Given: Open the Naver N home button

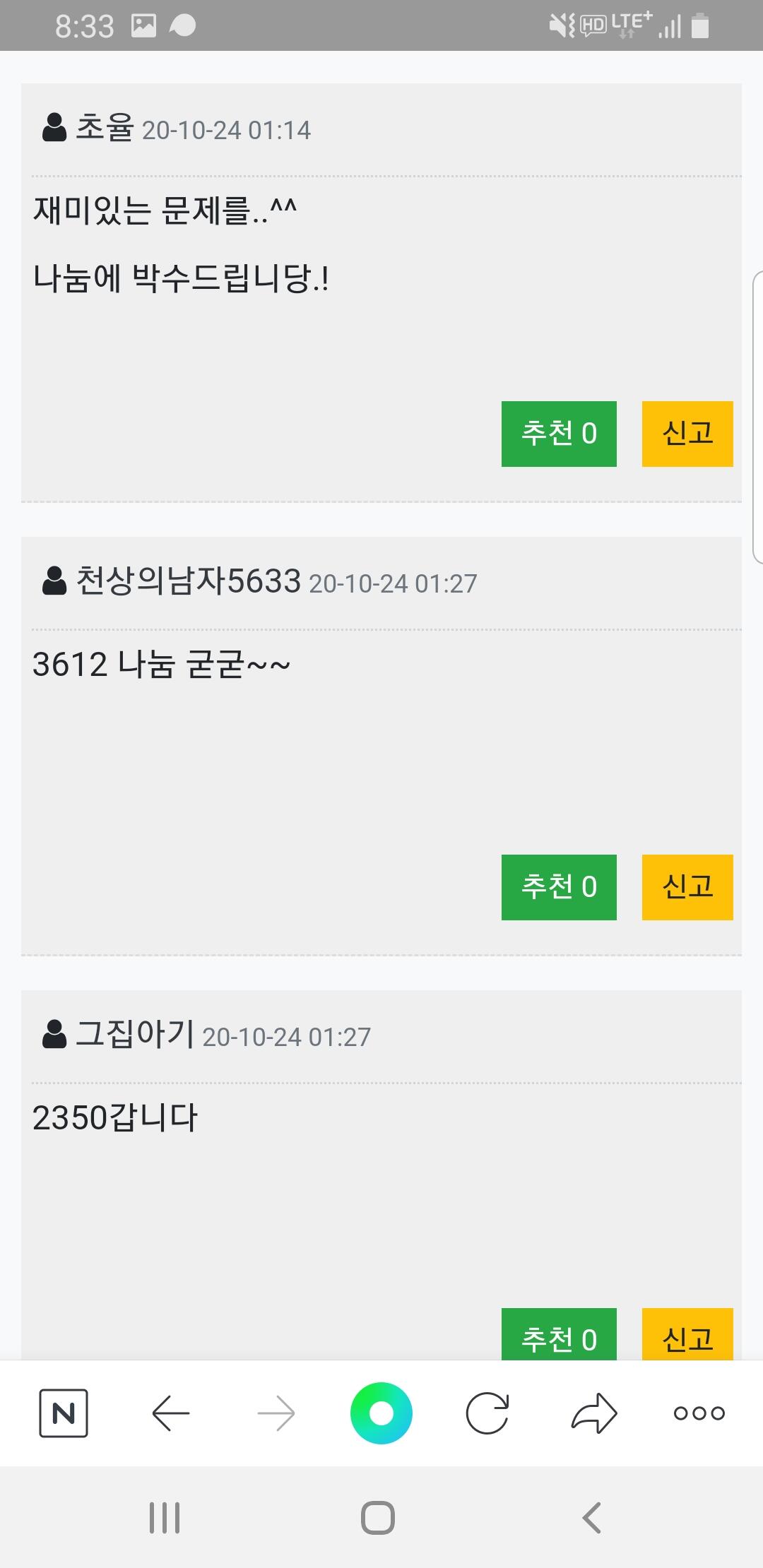Looking at the screenshot, I should tap(64, 1413).
